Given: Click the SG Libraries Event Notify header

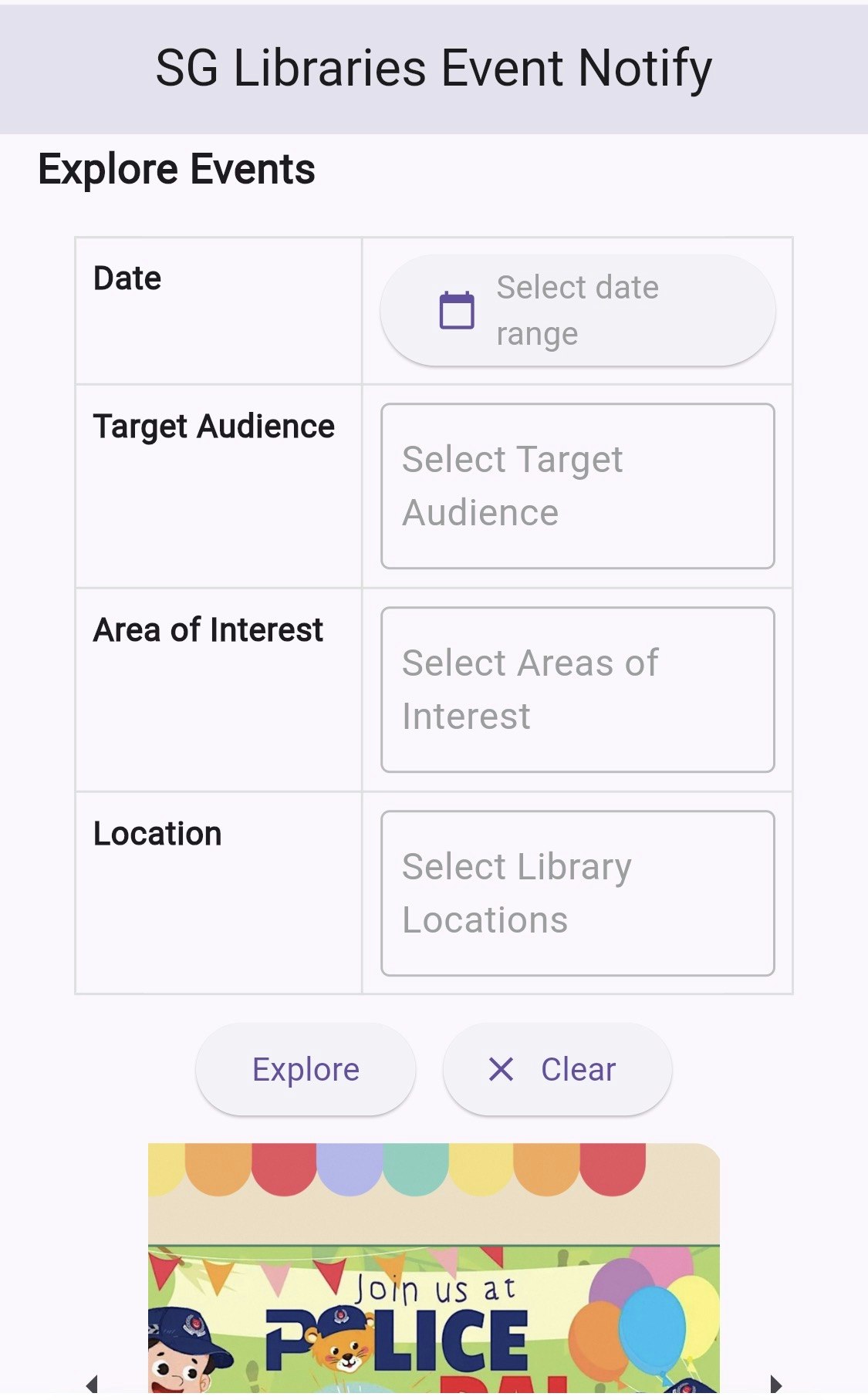Looking at the screenshot, I should tap(434, 67).
